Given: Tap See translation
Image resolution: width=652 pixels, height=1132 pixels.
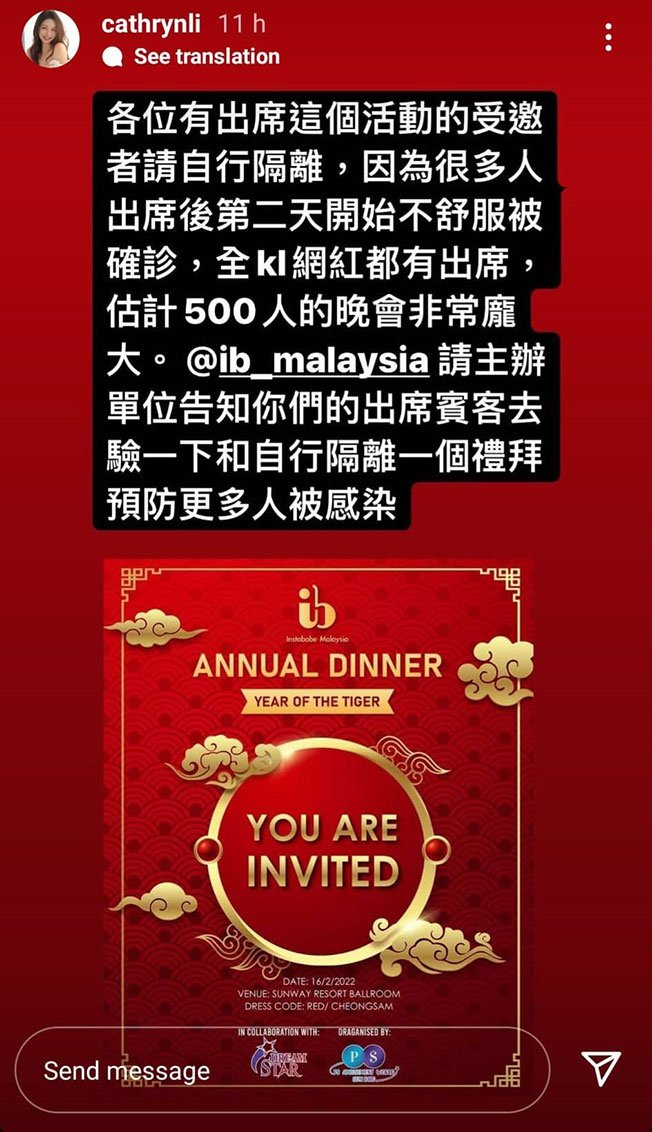Looking at the screenshot, I should 206,57.
